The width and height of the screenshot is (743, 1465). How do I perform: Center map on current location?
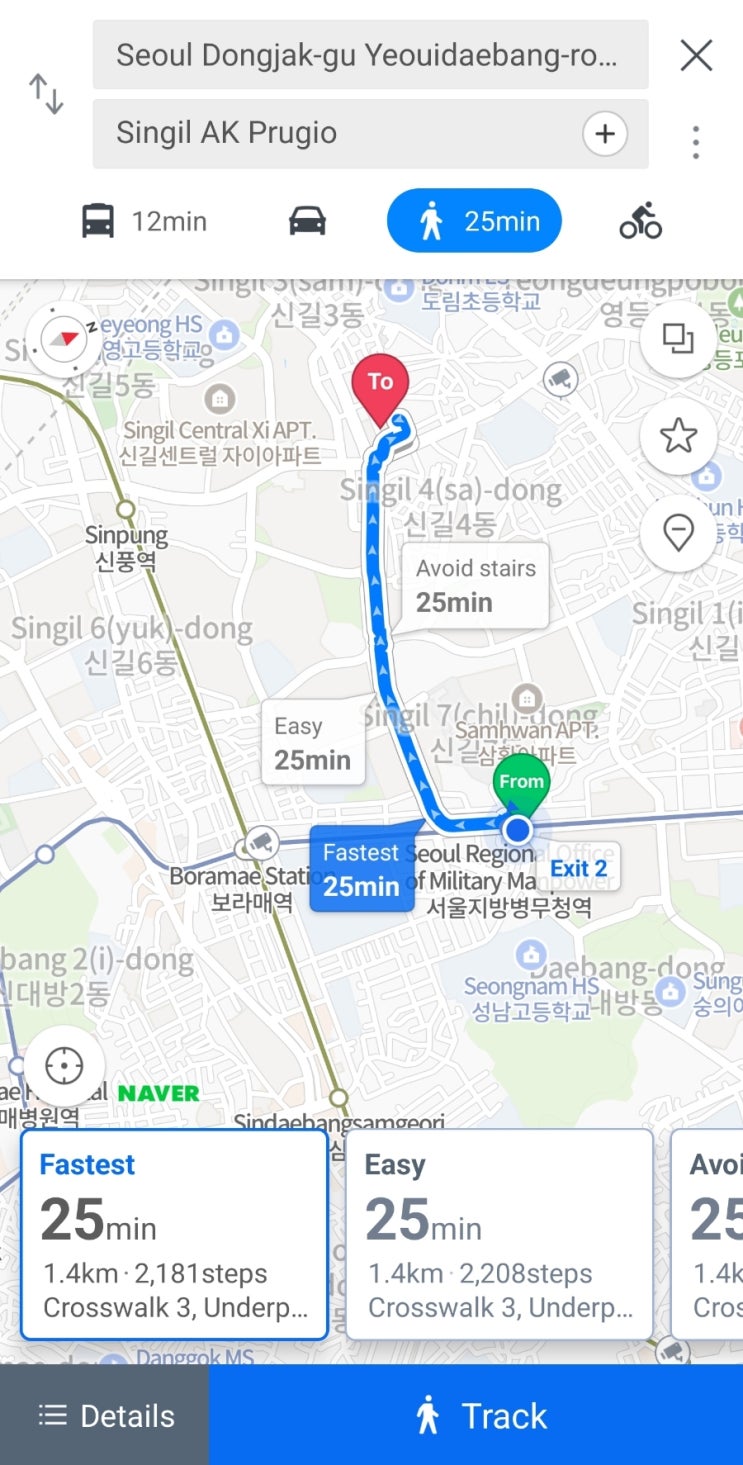(x=63, y=1066)
